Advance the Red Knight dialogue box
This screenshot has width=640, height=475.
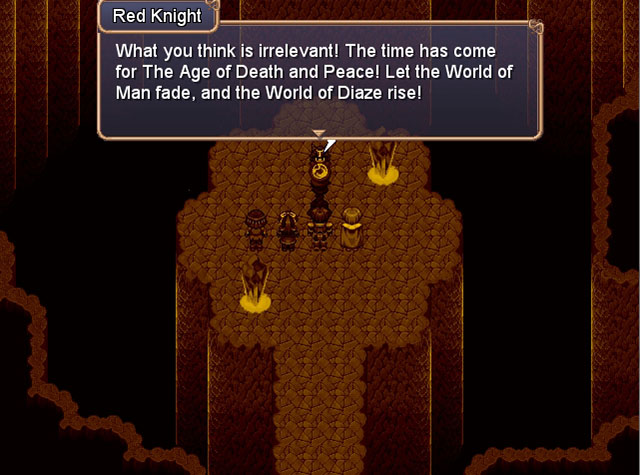pyautogui.click(x=318, y=132)
